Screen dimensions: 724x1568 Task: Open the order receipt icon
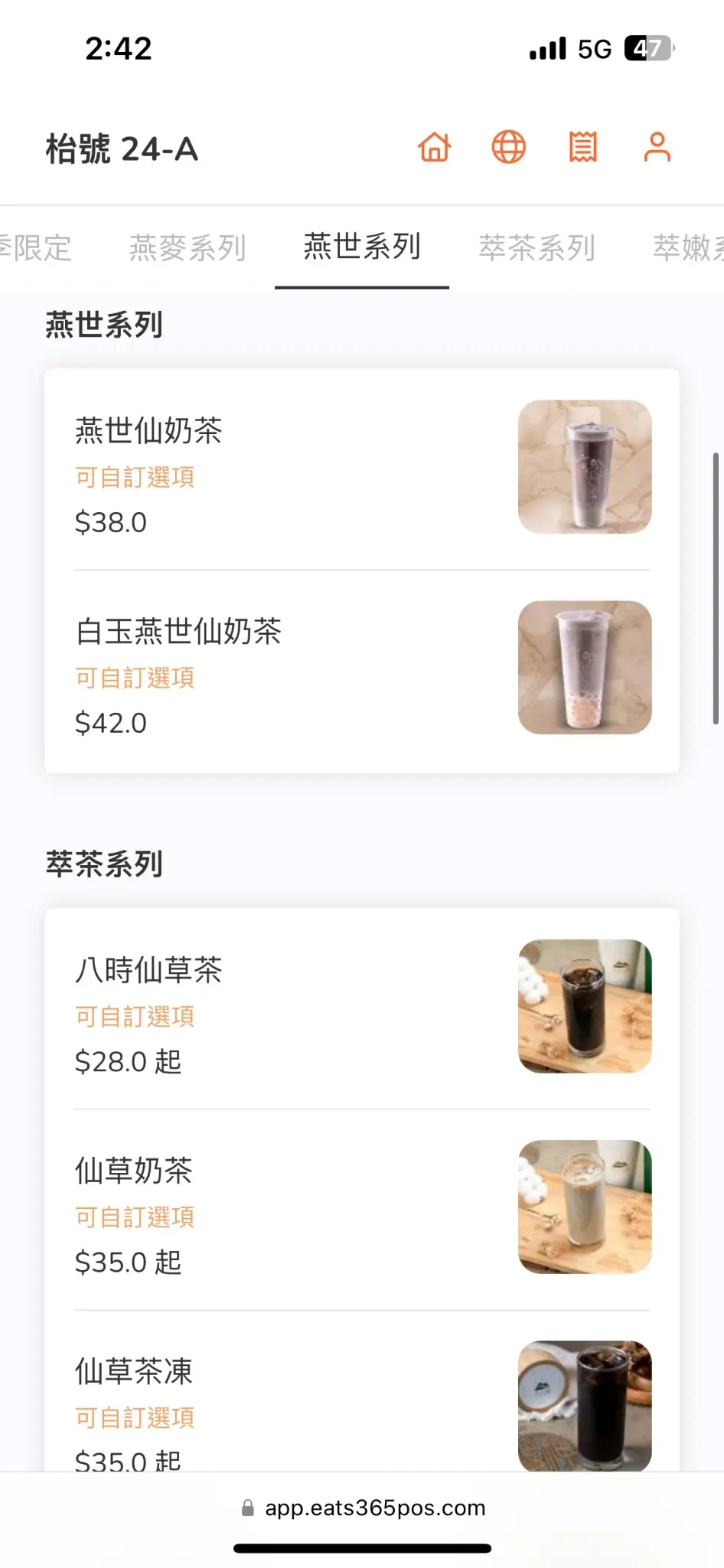[582, 147]
